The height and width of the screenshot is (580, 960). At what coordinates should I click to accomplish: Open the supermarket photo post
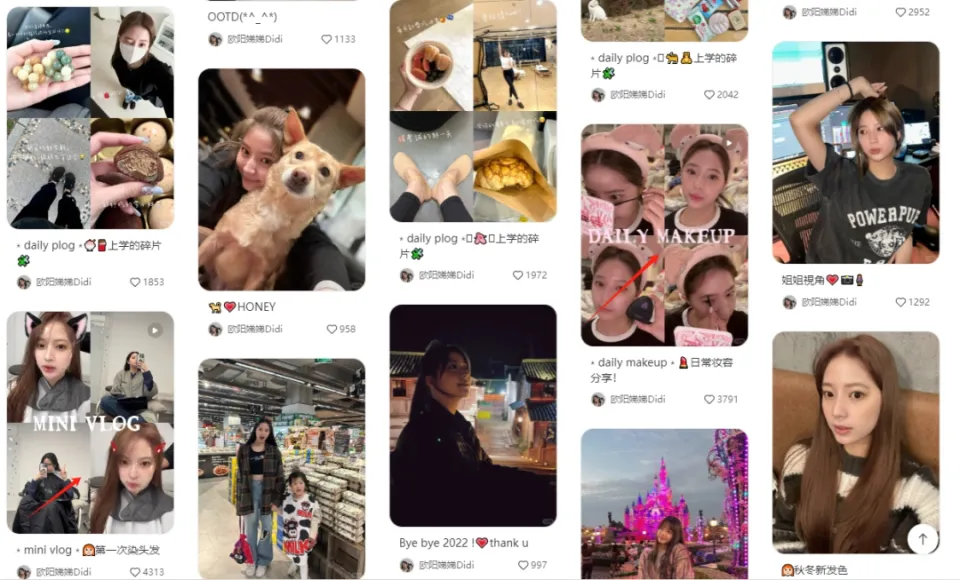[x=281, y=468]
